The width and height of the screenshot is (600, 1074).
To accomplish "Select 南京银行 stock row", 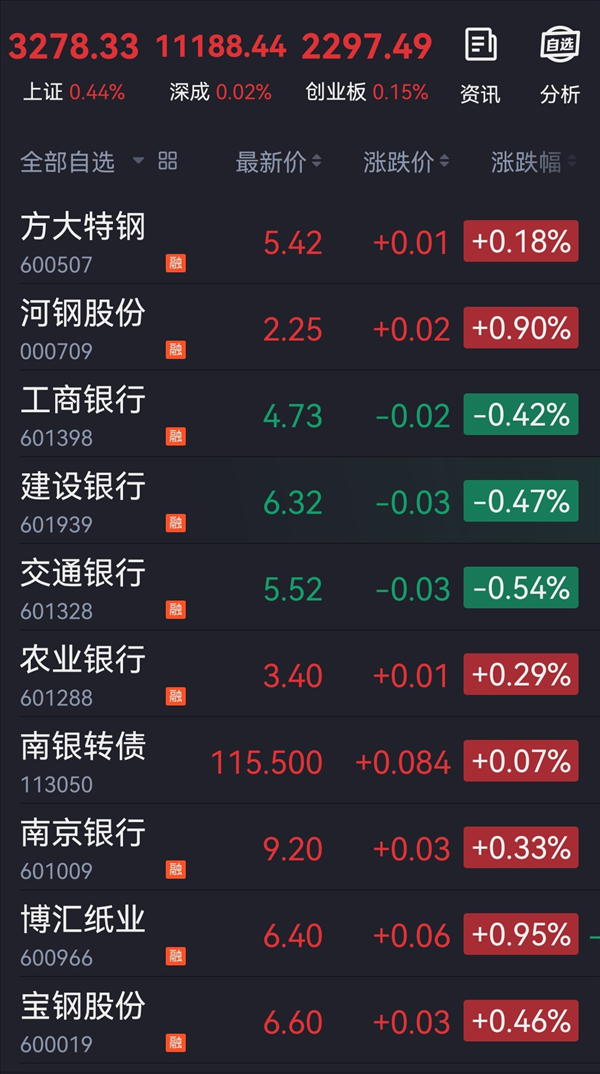I will point(300,847).
